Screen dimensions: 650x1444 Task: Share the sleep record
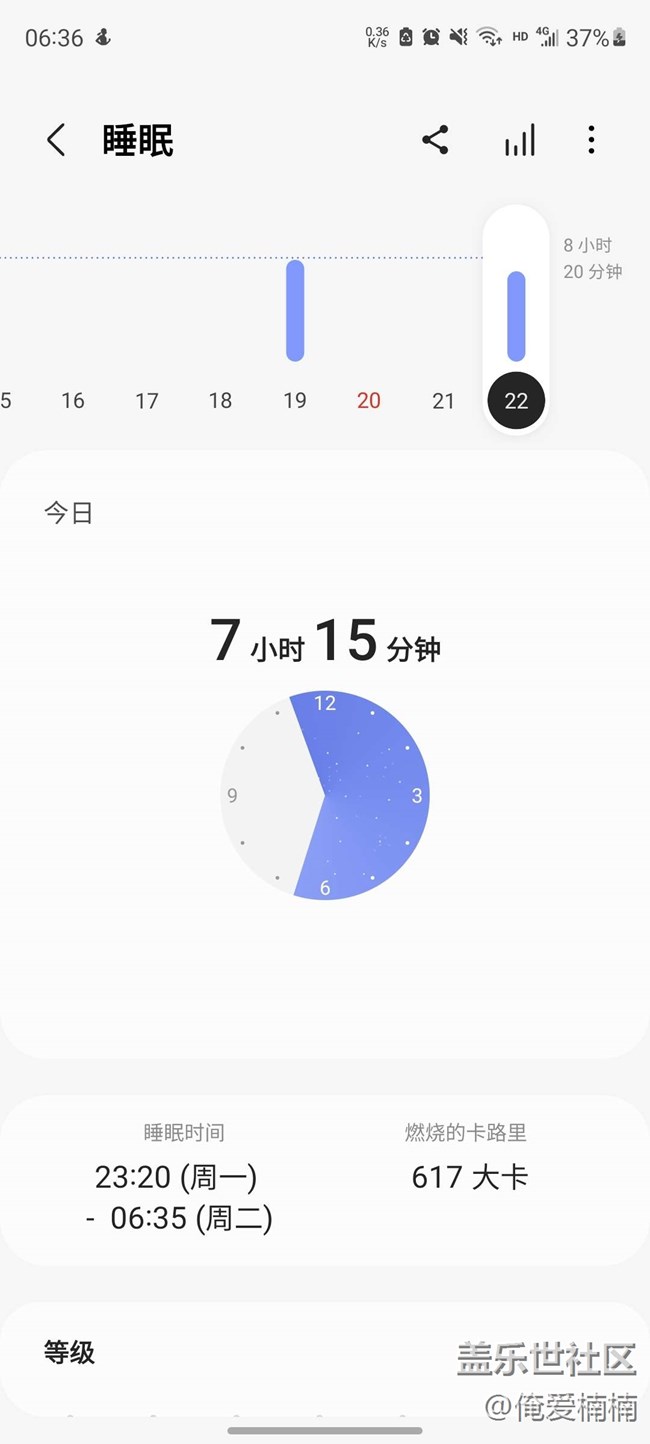pos(435,140)
